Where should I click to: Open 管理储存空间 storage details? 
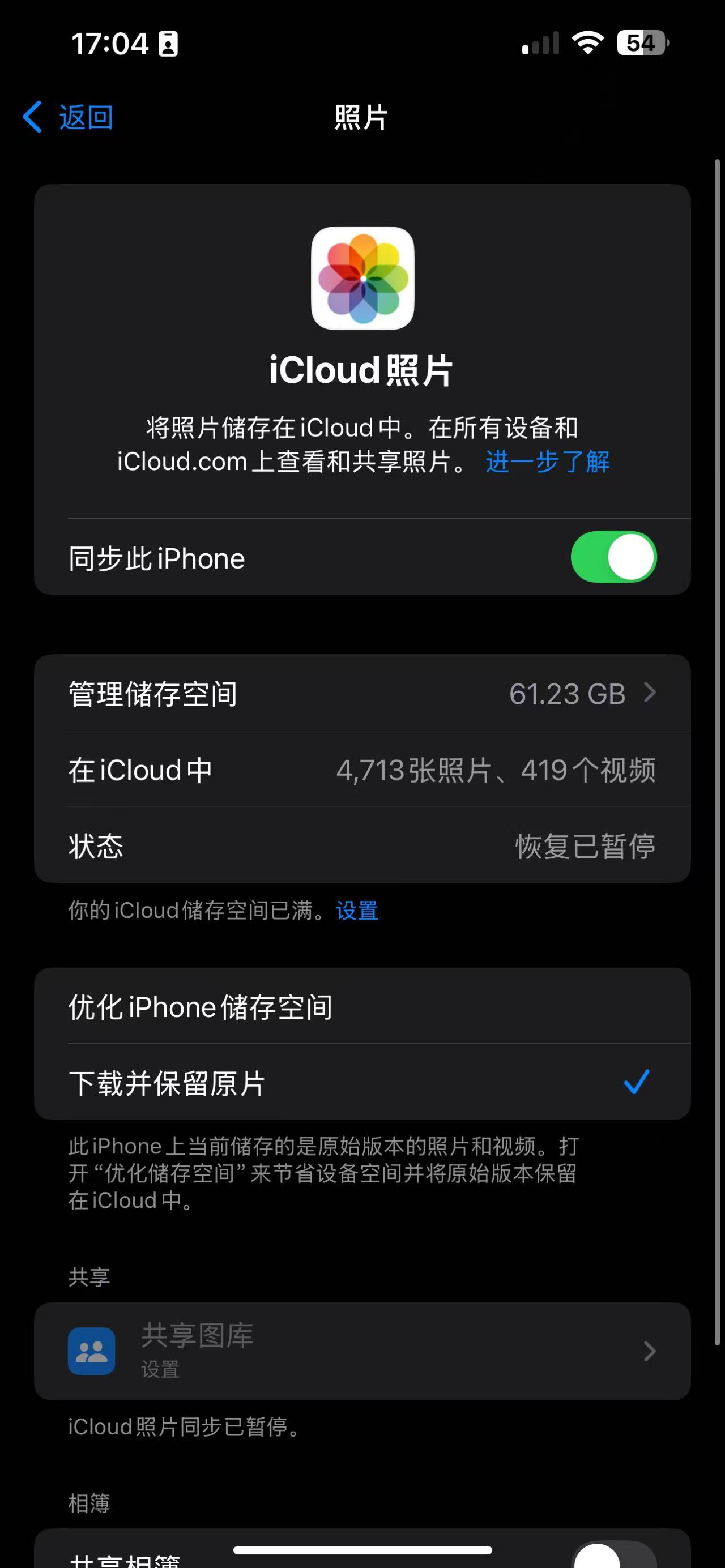coord(362,693)
